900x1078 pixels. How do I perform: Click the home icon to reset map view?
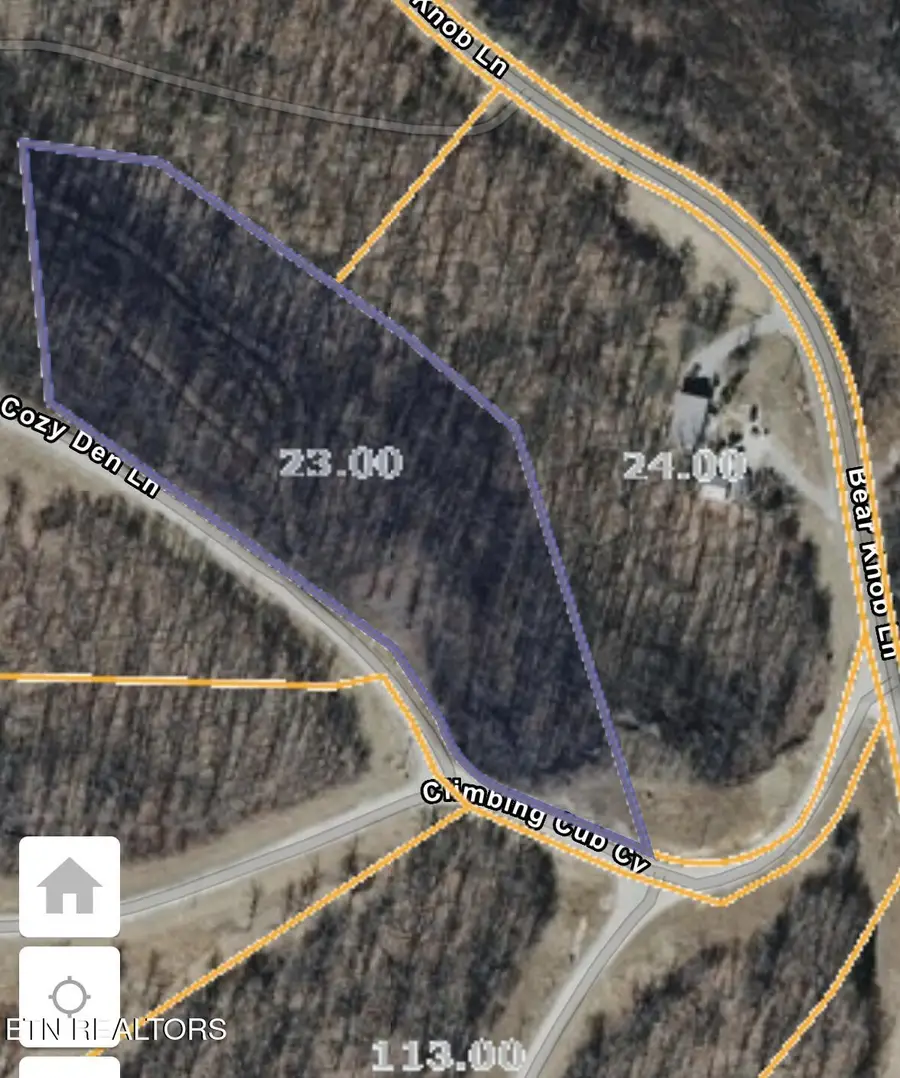68,886
